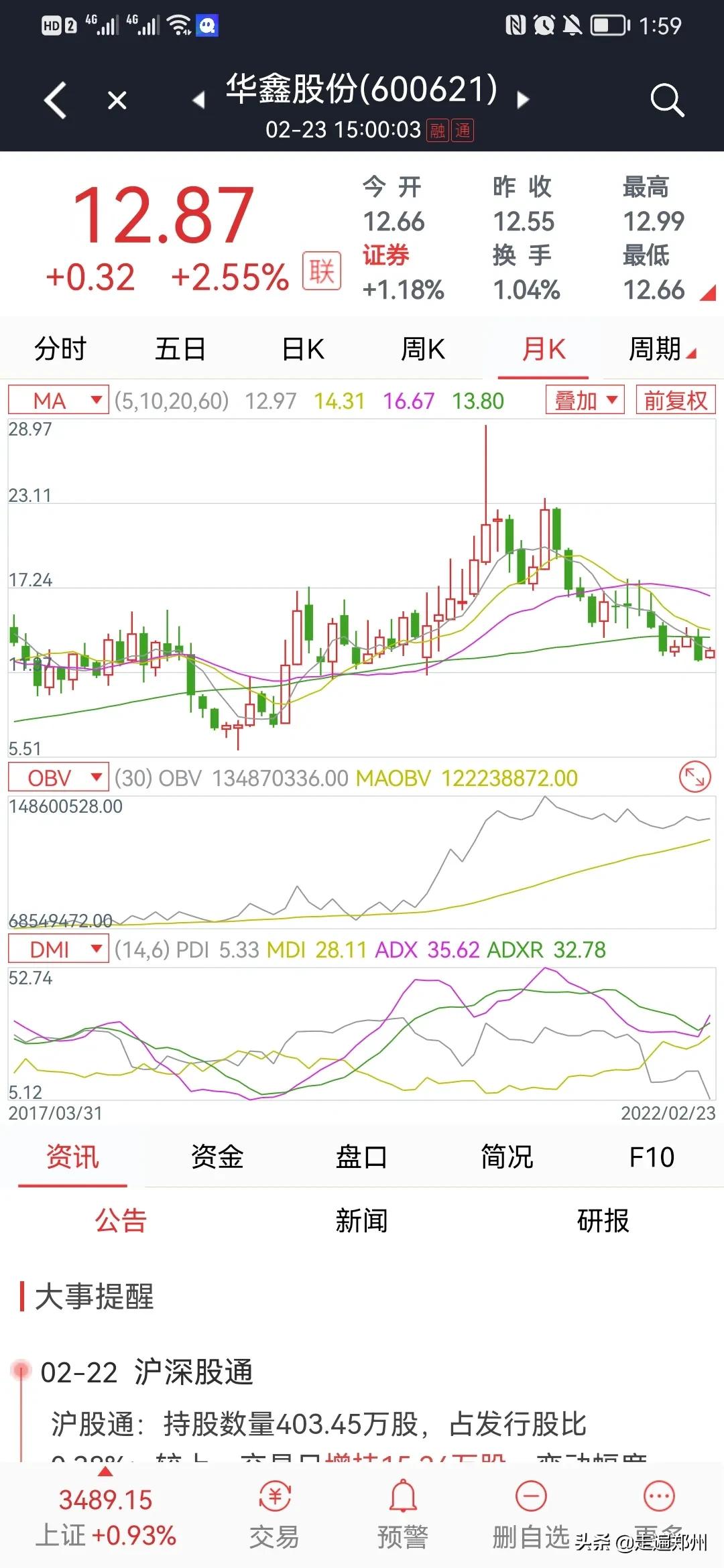Switch to the 资金 tab
This screenshot has width=724, height=1568.
[217, 1157]
